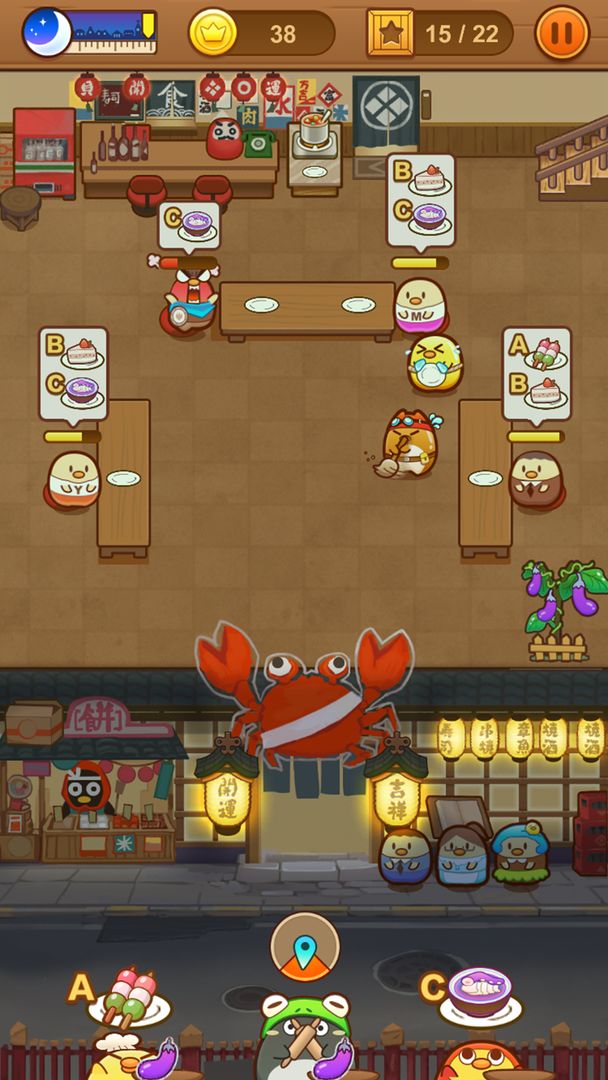Tap the location pin button
The width and height of the screenshot is (608, 1080).
point(304,947)
